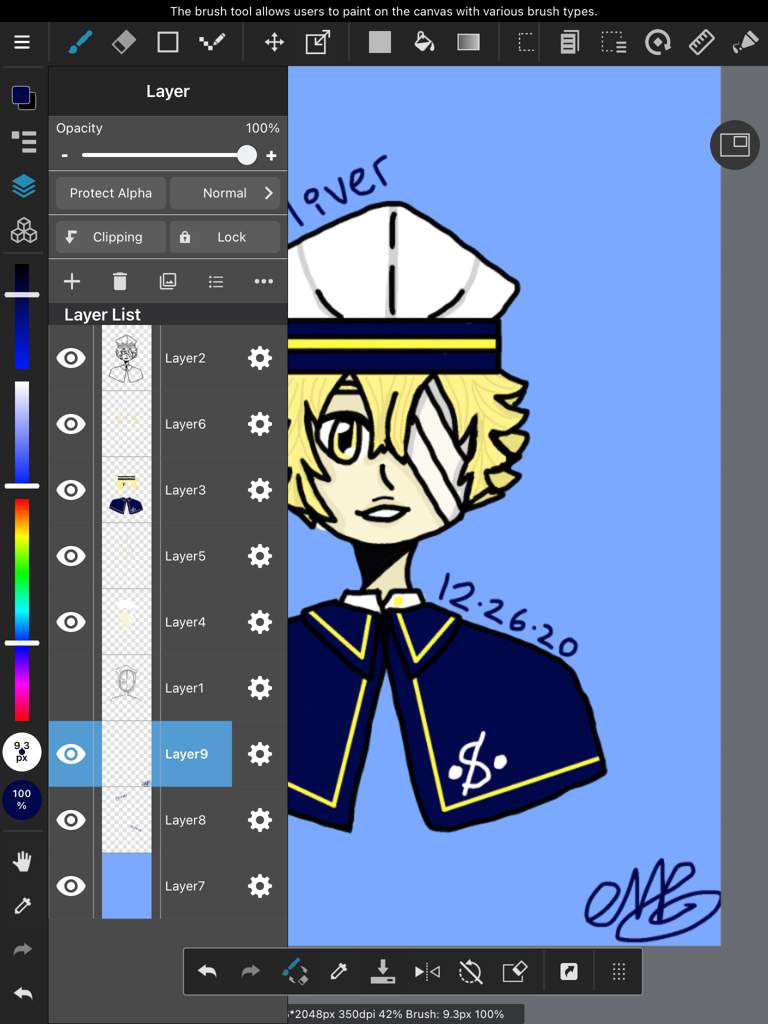Show hidden Layer1
The image size is (768, 1024).
71,688
